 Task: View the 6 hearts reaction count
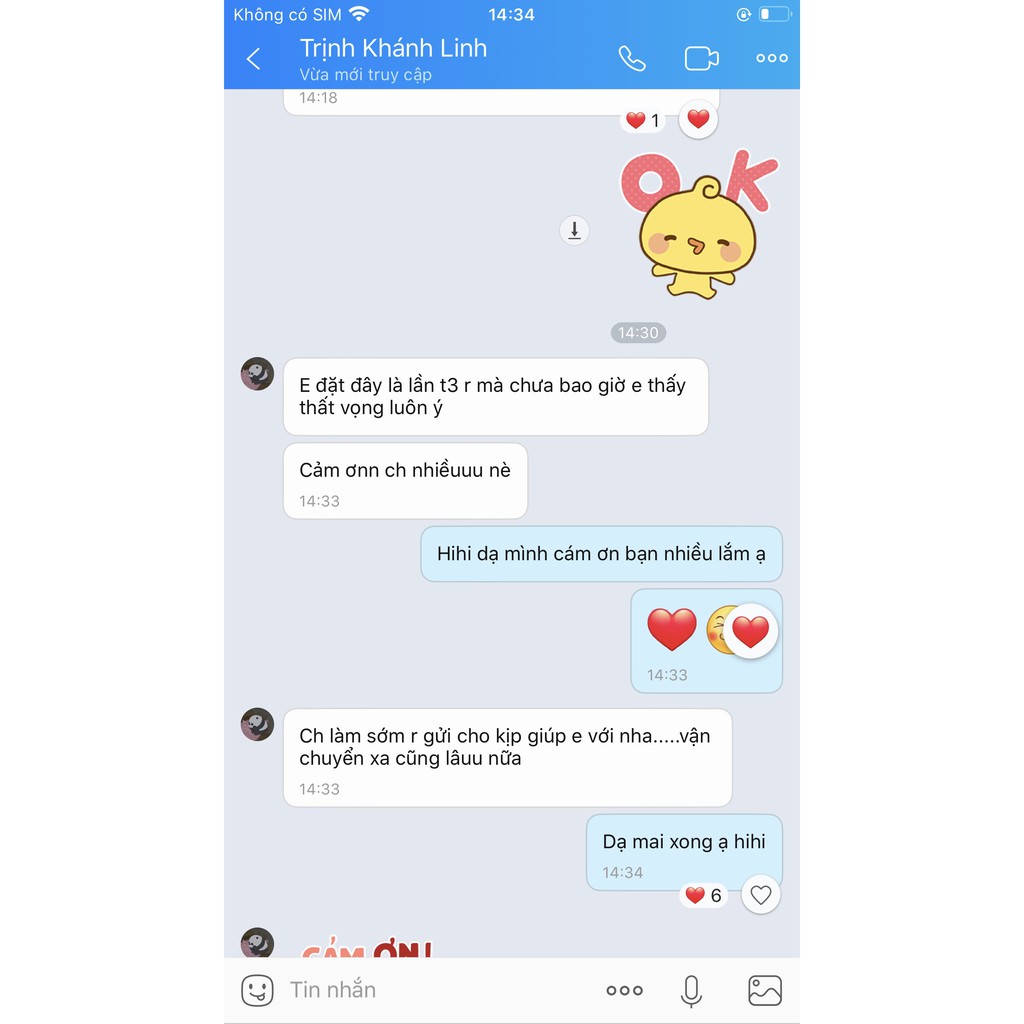704,895
